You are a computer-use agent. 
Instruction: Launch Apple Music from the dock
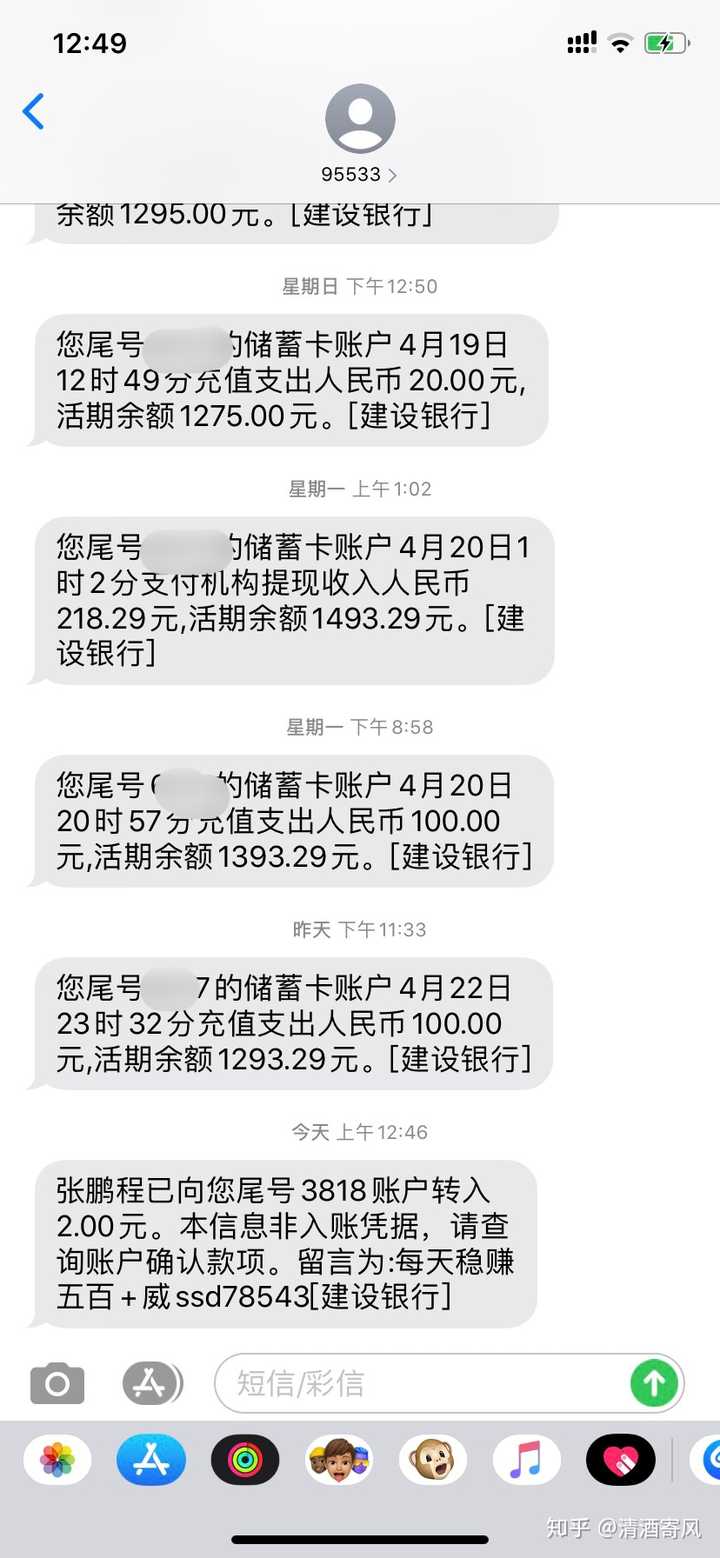(525, 1460)
